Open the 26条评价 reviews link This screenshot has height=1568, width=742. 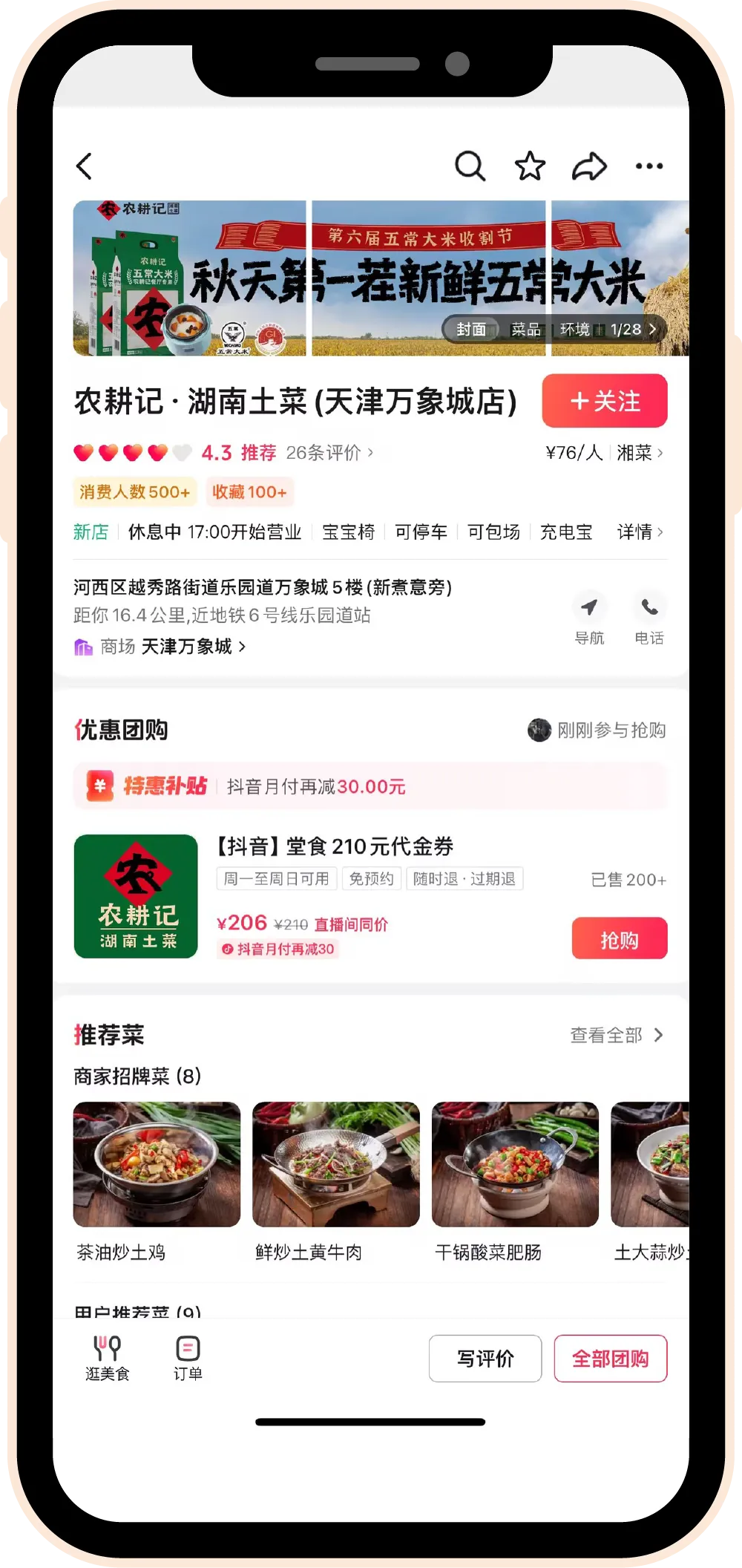click(329, 453)
